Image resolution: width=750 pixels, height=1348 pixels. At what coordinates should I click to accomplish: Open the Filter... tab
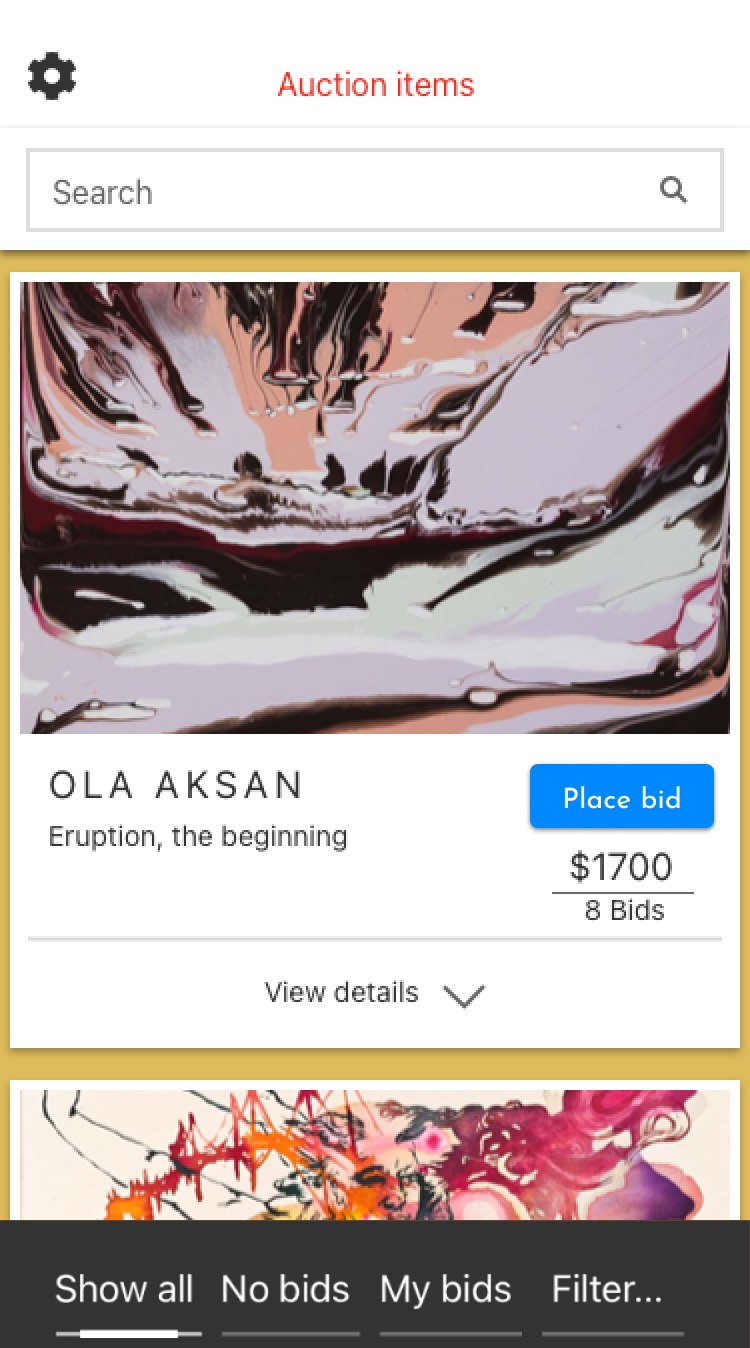coord(607,1289)
